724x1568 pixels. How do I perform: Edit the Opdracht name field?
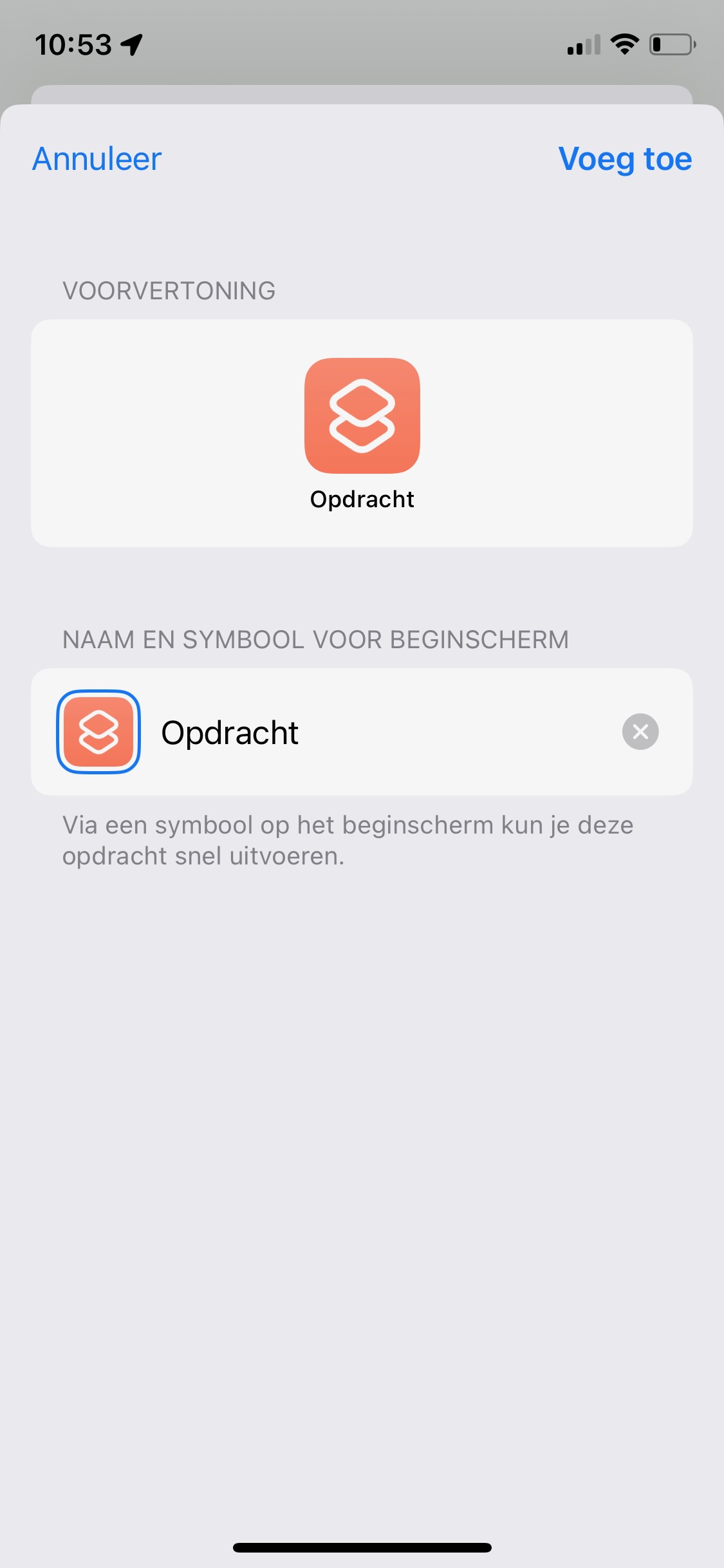(x=373, y=733)
